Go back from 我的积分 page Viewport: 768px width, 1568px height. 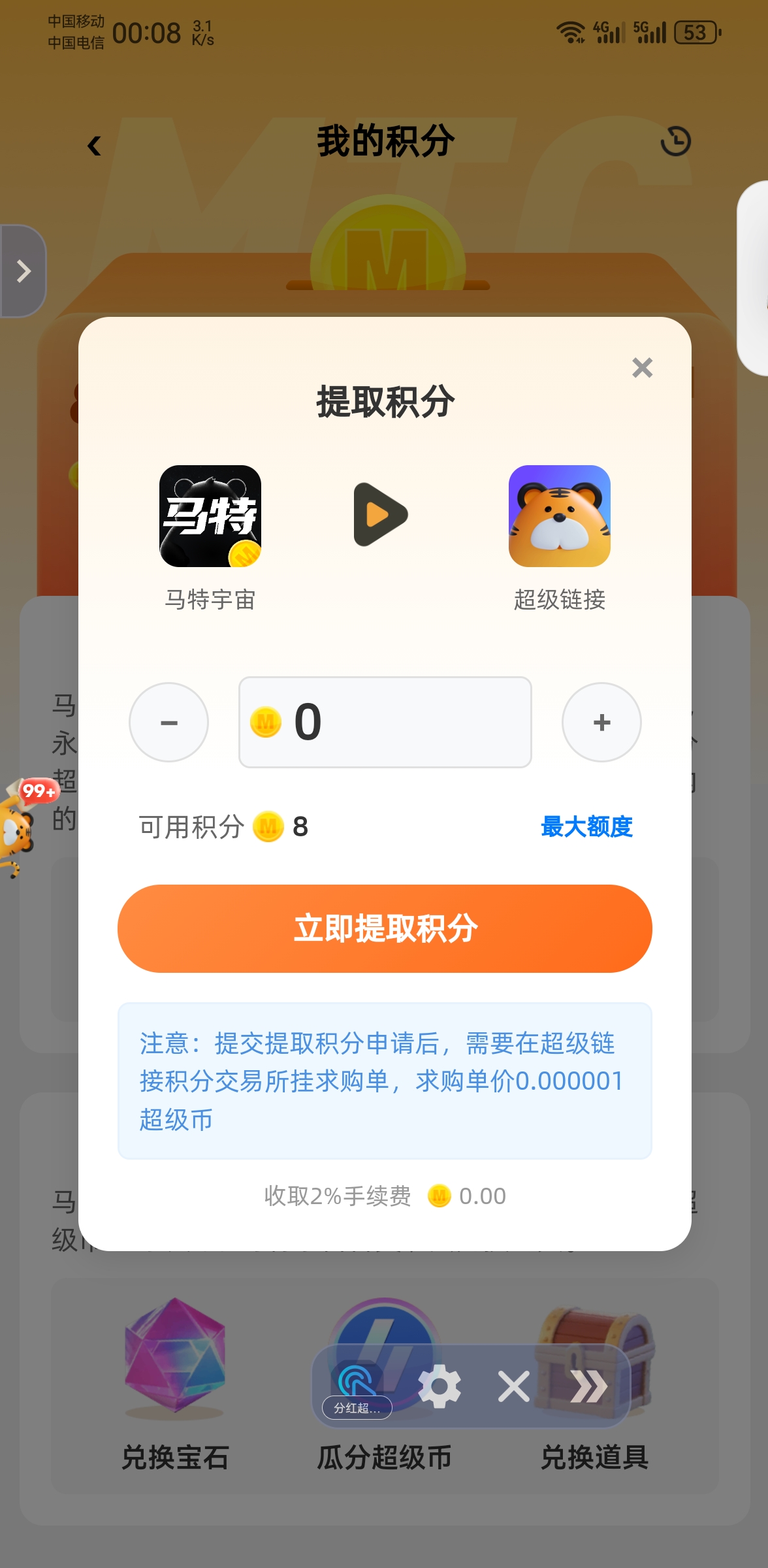(95, 145)
